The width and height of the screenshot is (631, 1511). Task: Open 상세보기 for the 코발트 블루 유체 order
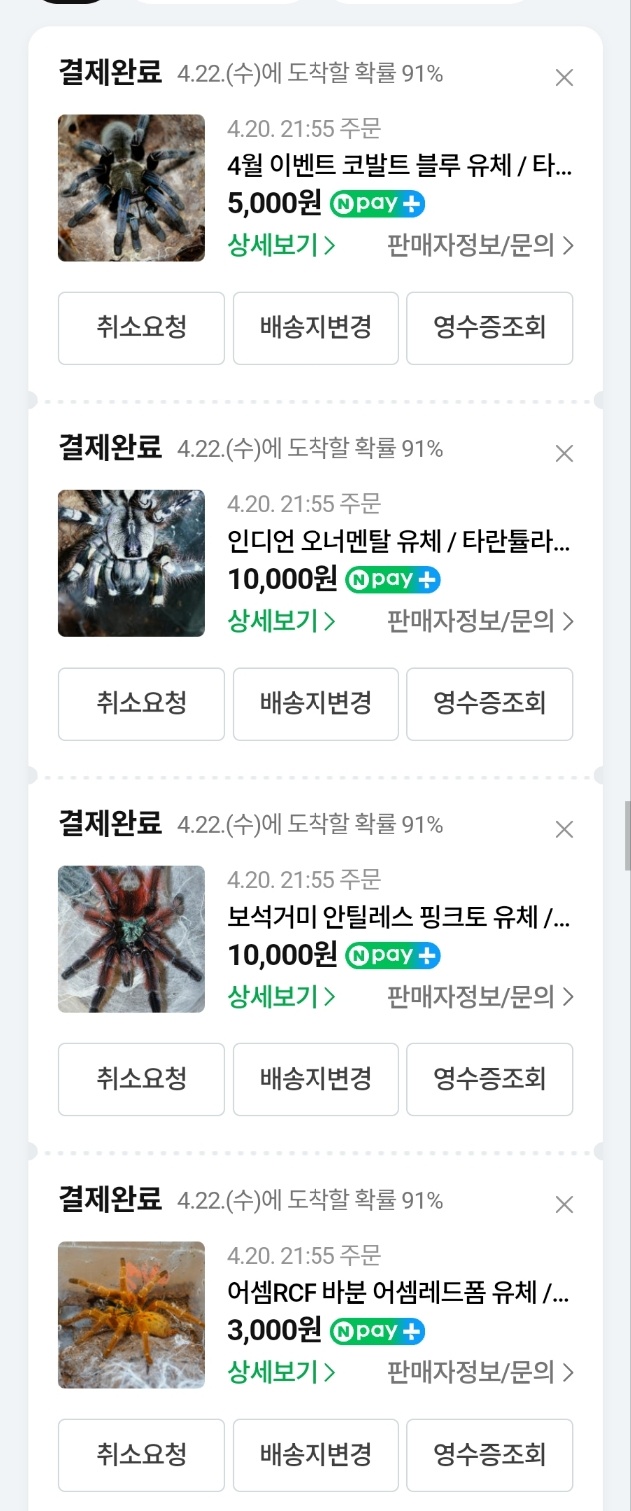(x=281, y=245)
